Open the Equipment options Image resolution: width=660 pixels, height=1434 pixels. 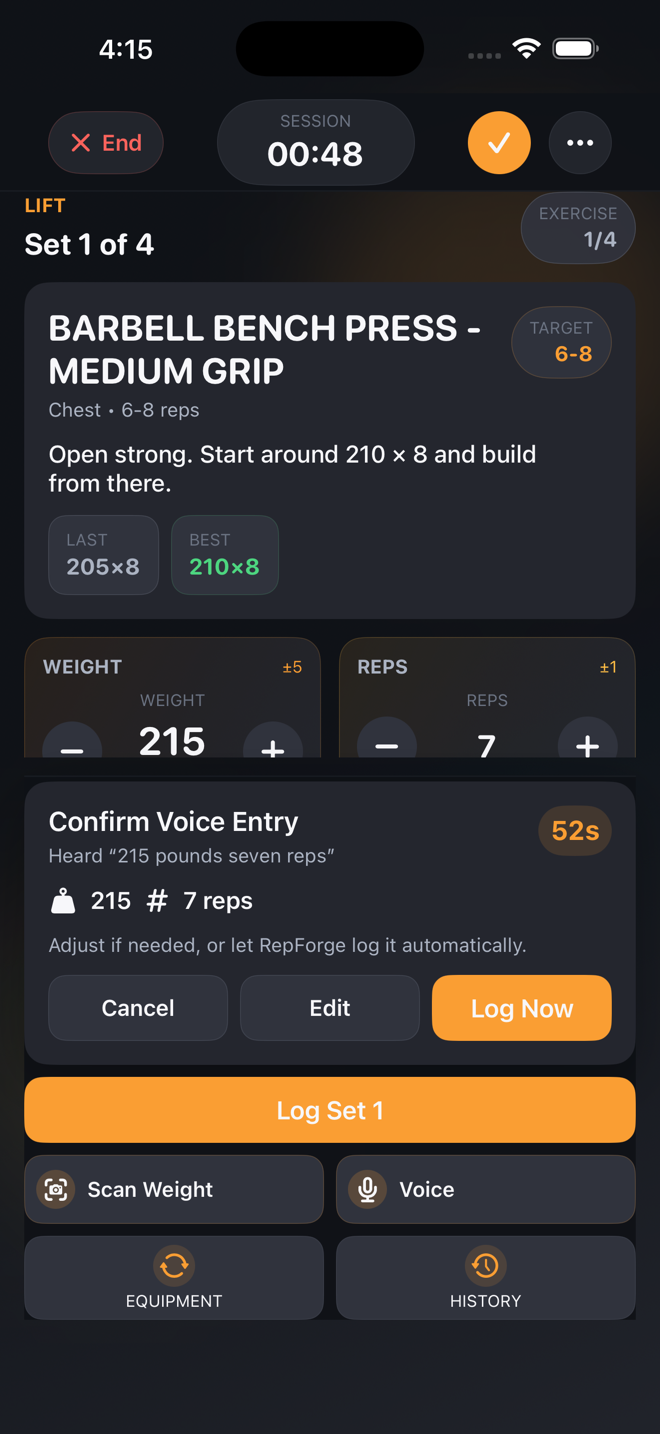point(174,1278)
